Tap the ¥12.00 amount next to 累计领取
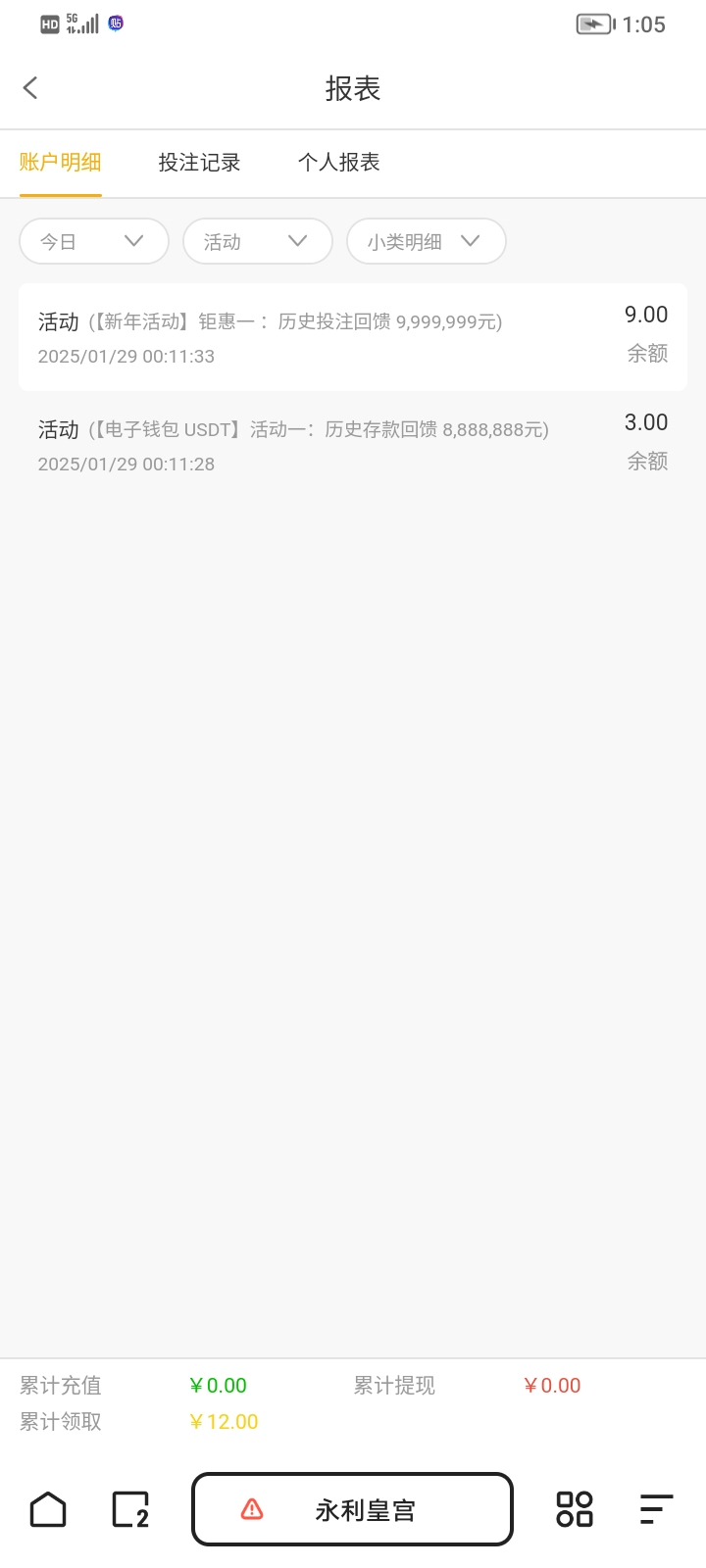Viewport: 706px width, 1568px height. [x=224, y=1421]
